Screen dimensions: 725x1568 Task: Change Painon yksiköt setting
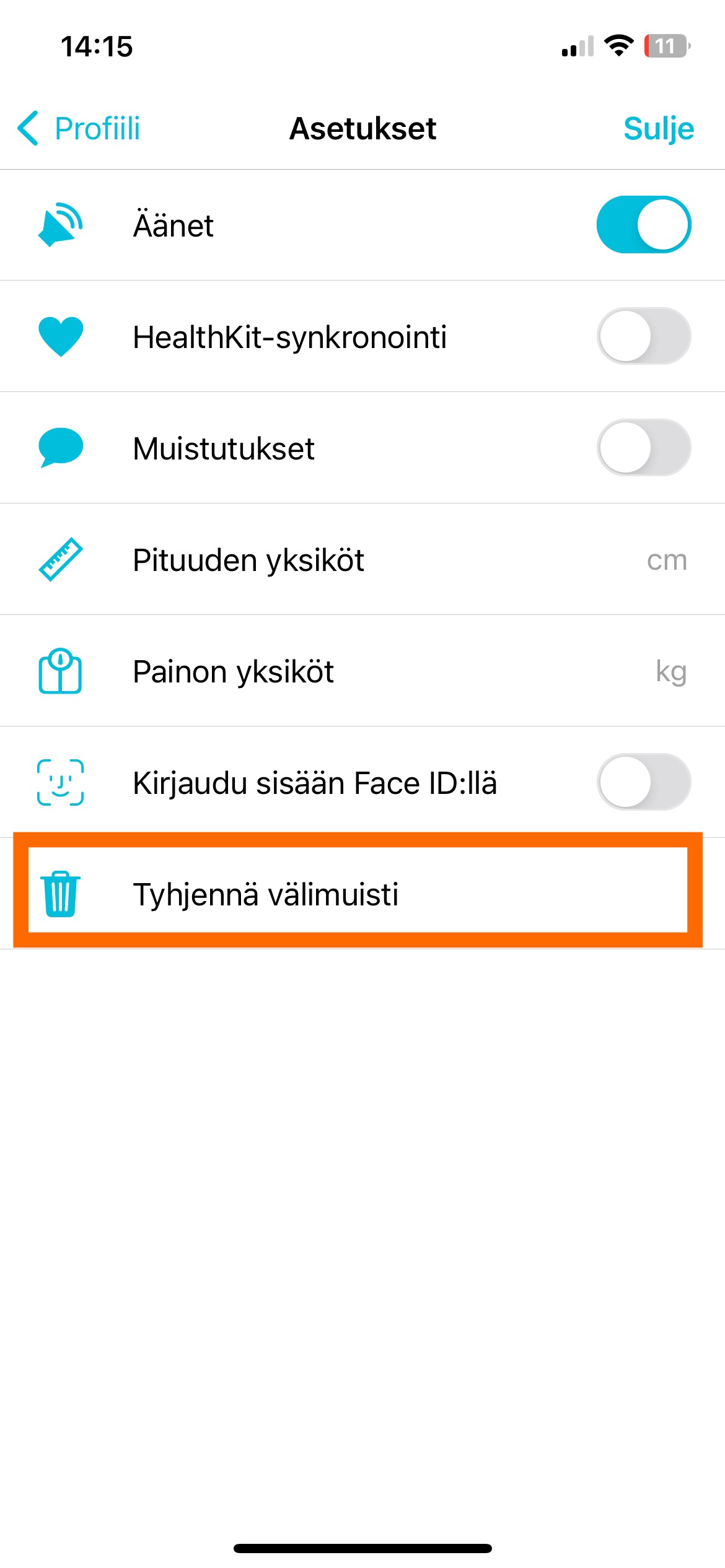(x=362, y=671)
